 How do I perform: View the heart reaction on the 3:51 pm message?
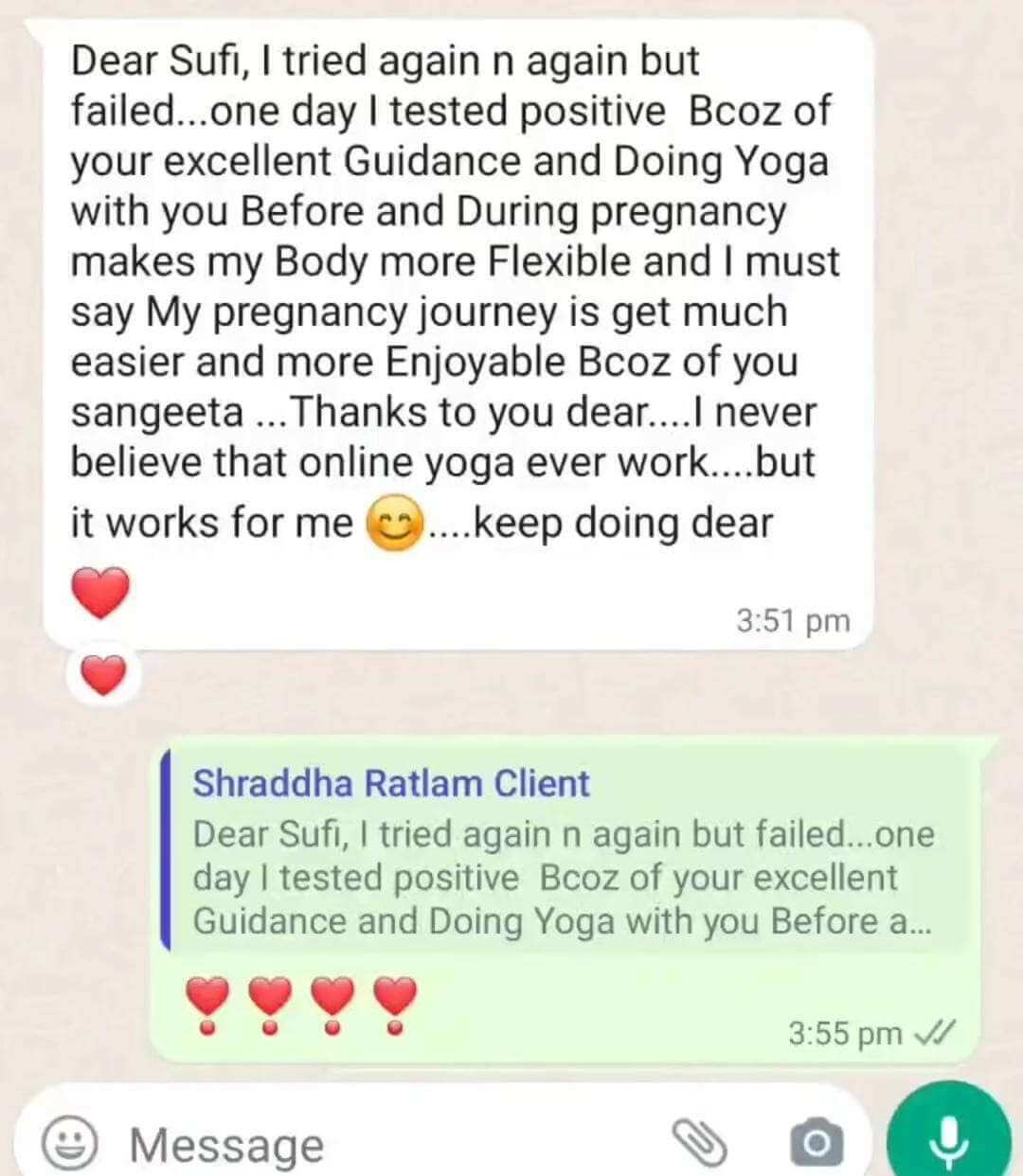coord(103,676)
